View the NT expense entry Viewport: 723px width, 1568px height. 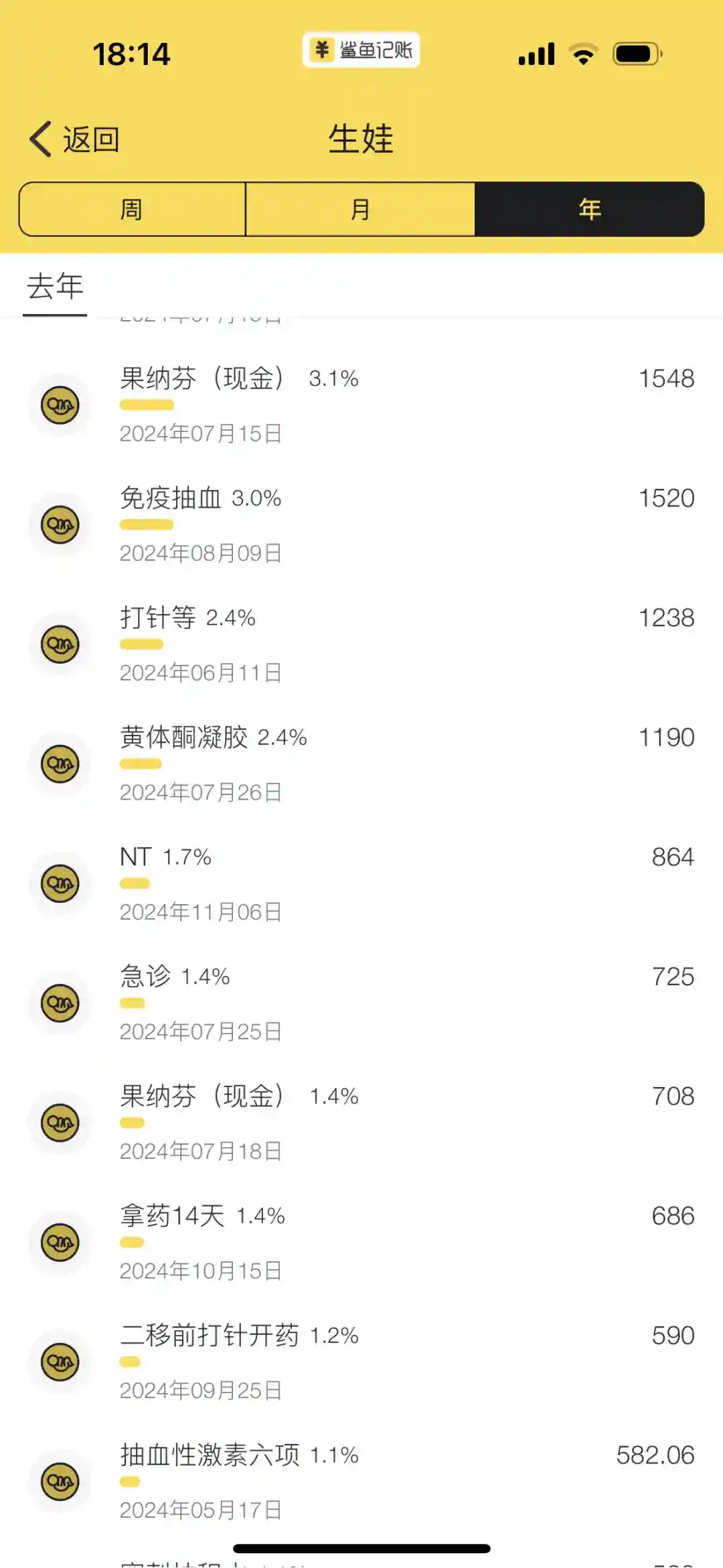(x=361, y=883)
